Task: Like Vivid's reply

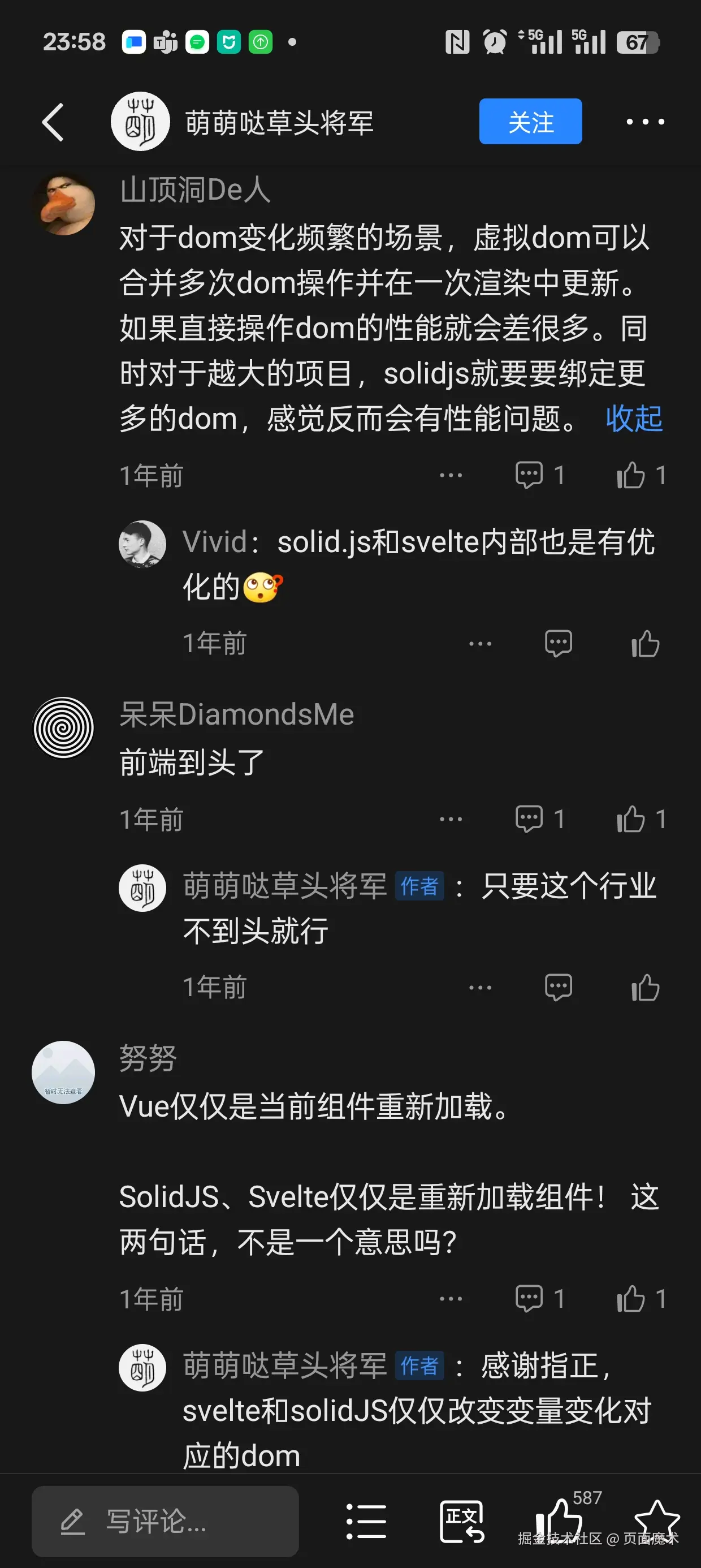Action: pos(645,643)
